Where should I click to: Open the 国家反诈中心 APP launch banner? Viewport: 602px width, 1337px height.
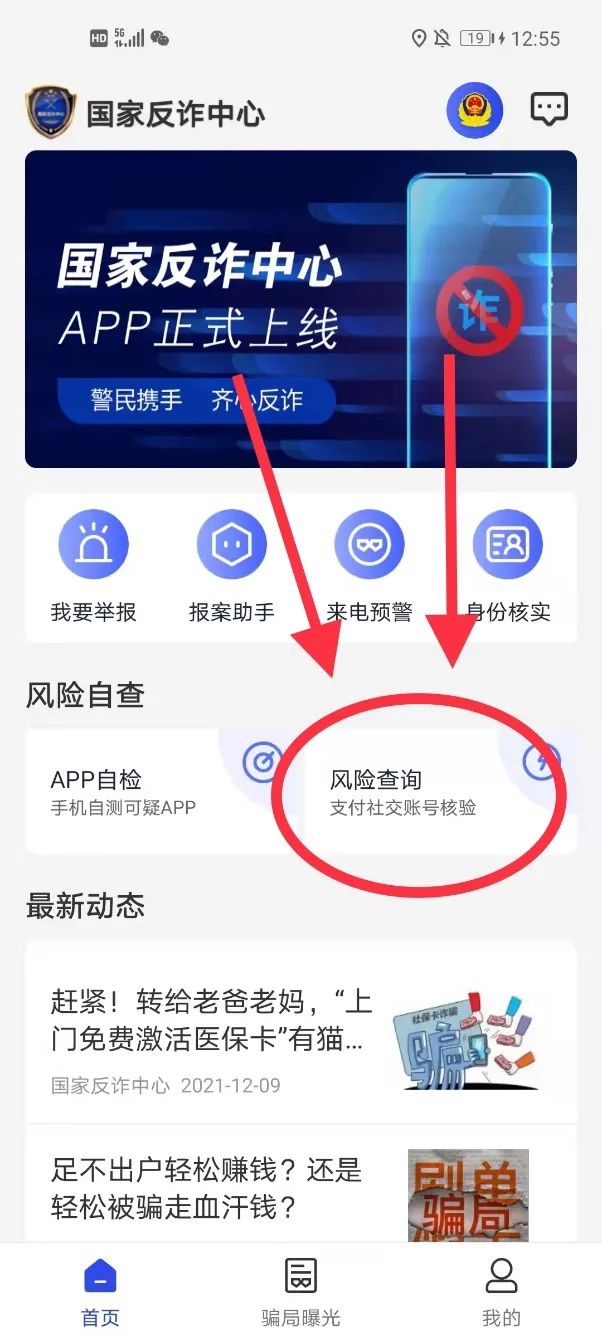coord(300,308)
